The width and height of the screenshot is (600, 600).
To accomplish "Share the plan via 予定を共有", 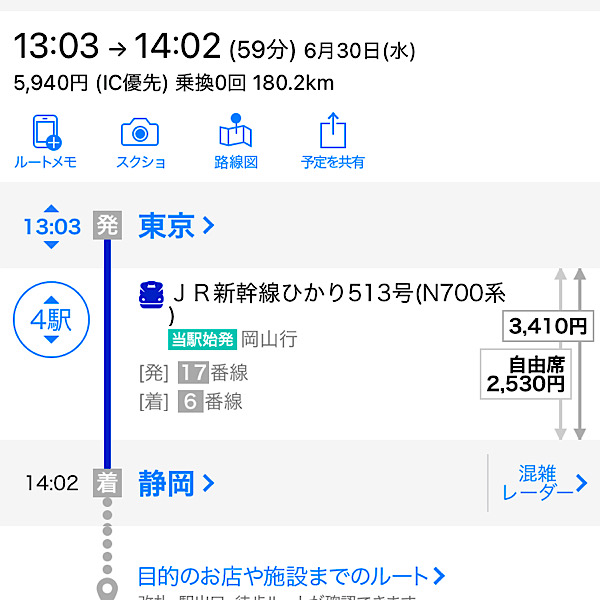I will coord(332,141).
